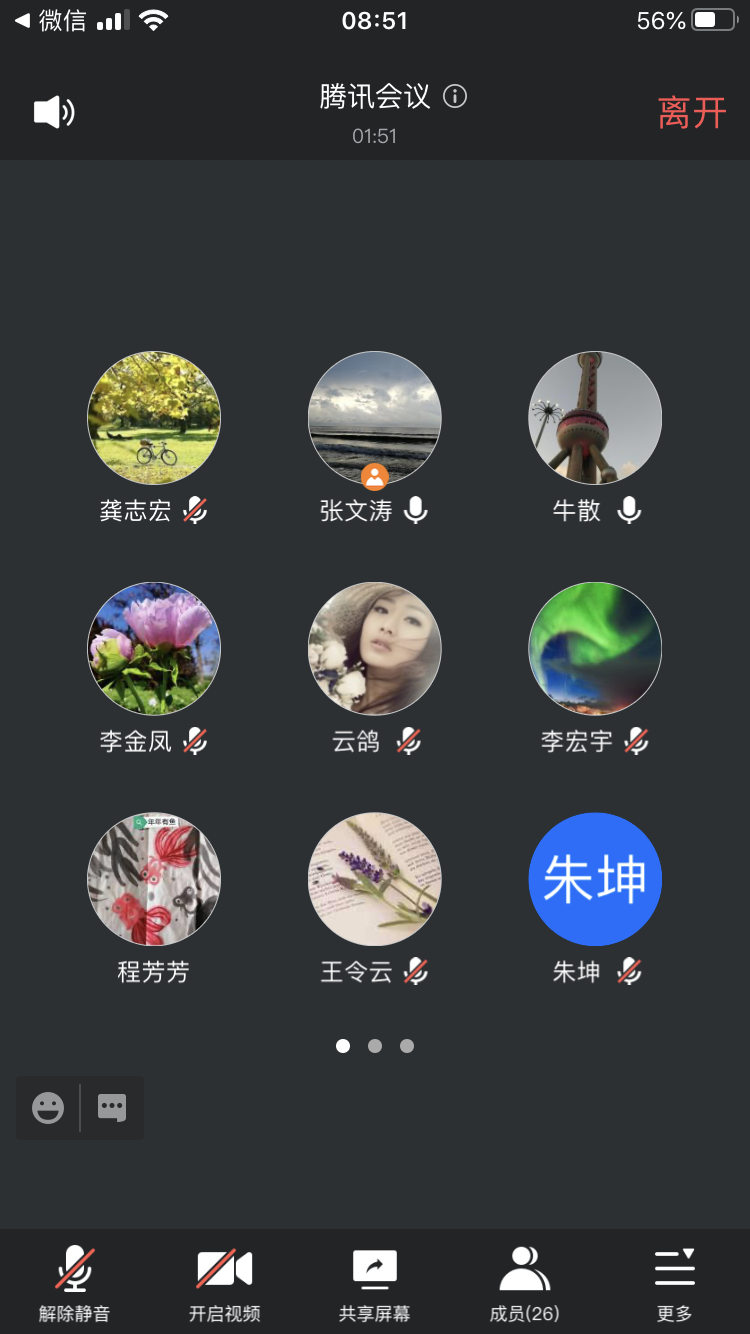Open the meeting info icon beside 腾讯会议
Viewport: 750px width, 1334px height.
coord(455,96)
